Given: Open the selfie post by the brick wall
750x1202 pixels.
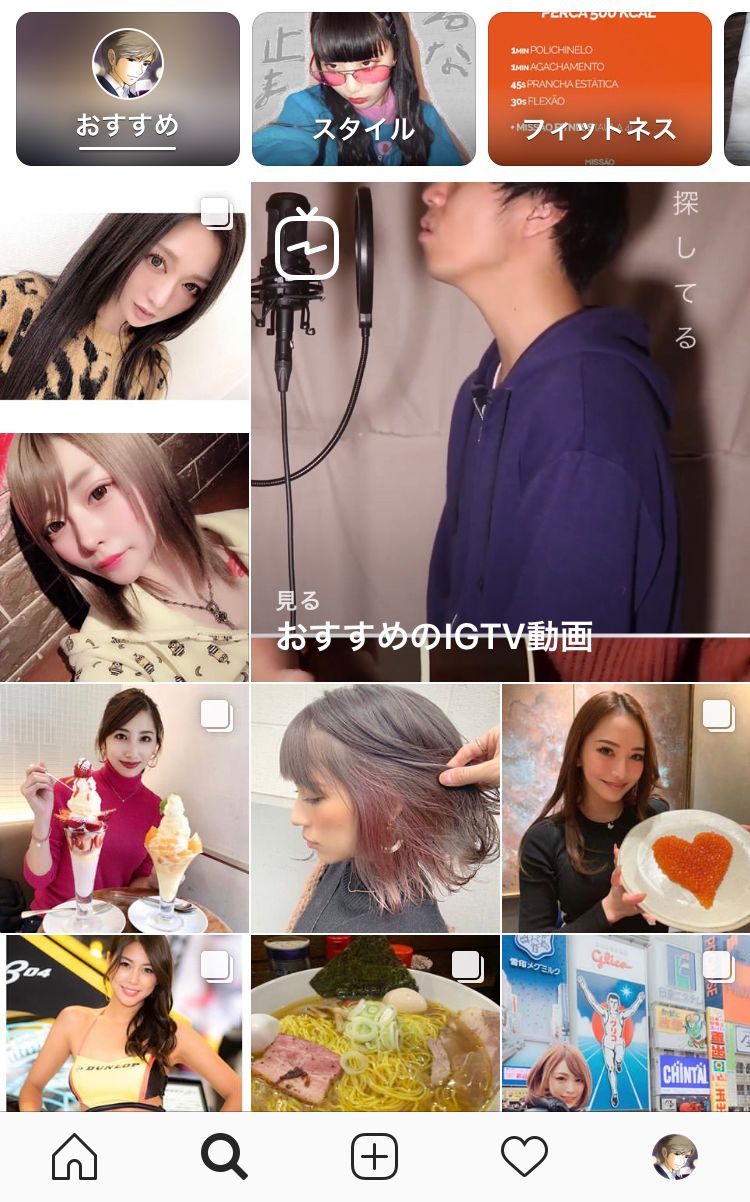Looking at the screenshot, I should click(x=124, y=557).
